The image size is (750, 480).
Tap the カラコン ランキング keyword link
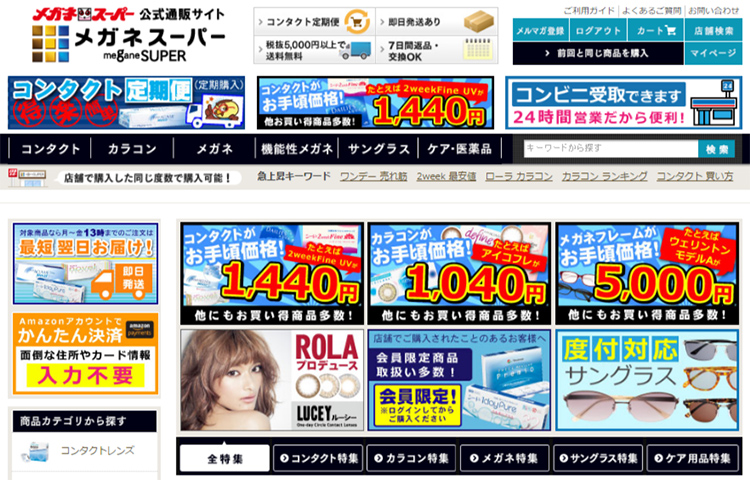pos(604,176)
